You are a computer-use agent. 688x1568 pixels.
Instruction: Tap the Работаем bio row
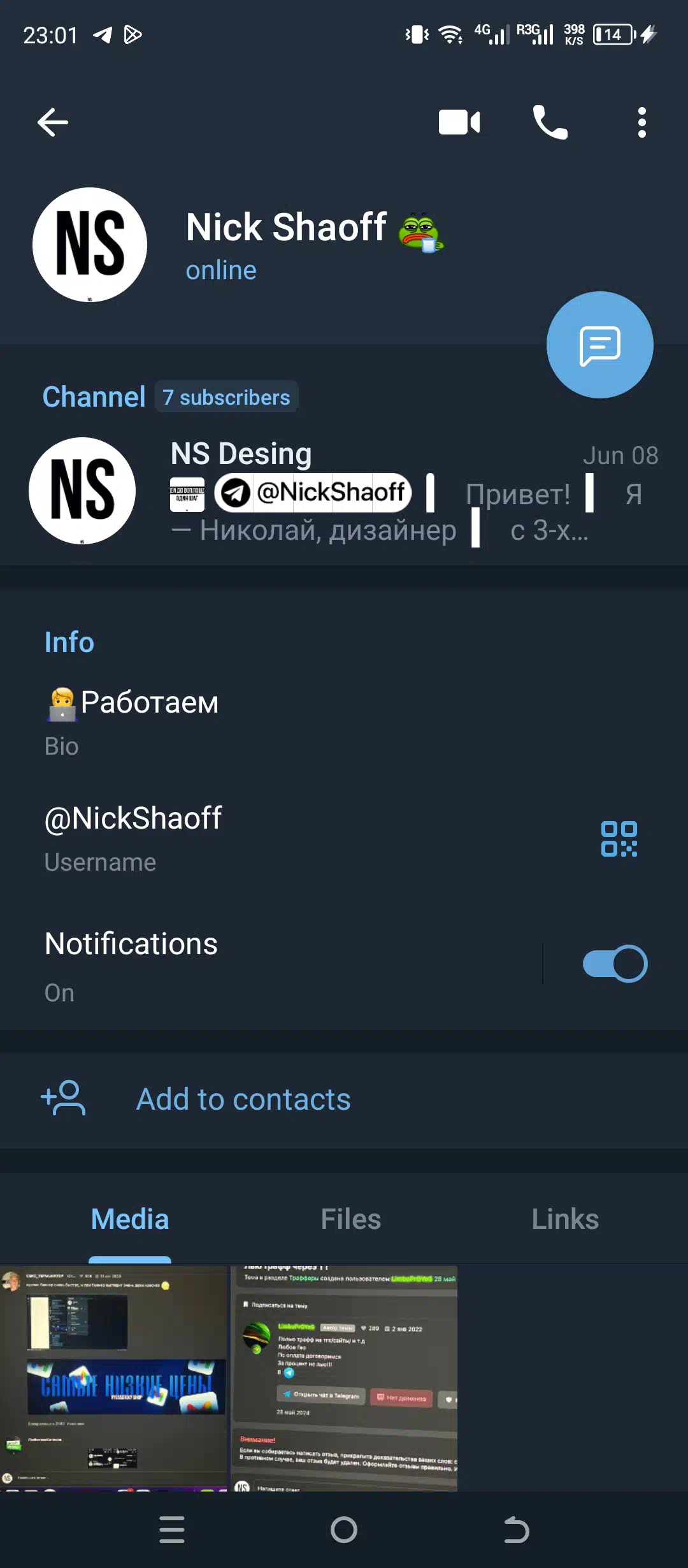coord(255,720)
